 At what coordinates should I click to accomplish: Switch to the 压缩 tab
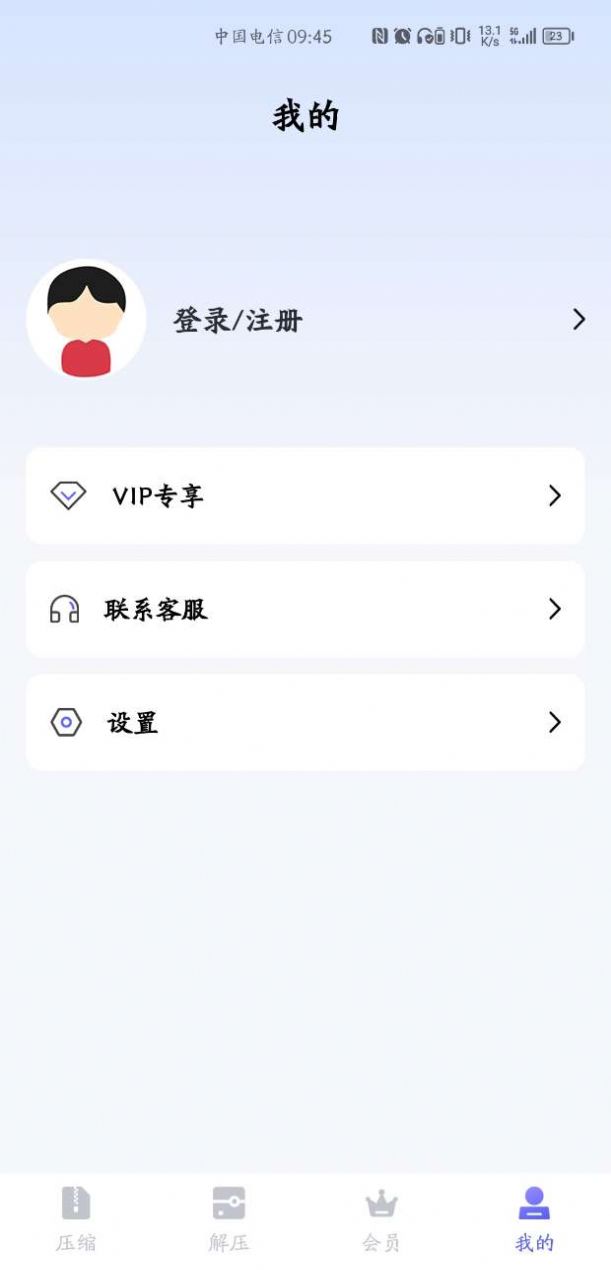76,1218
